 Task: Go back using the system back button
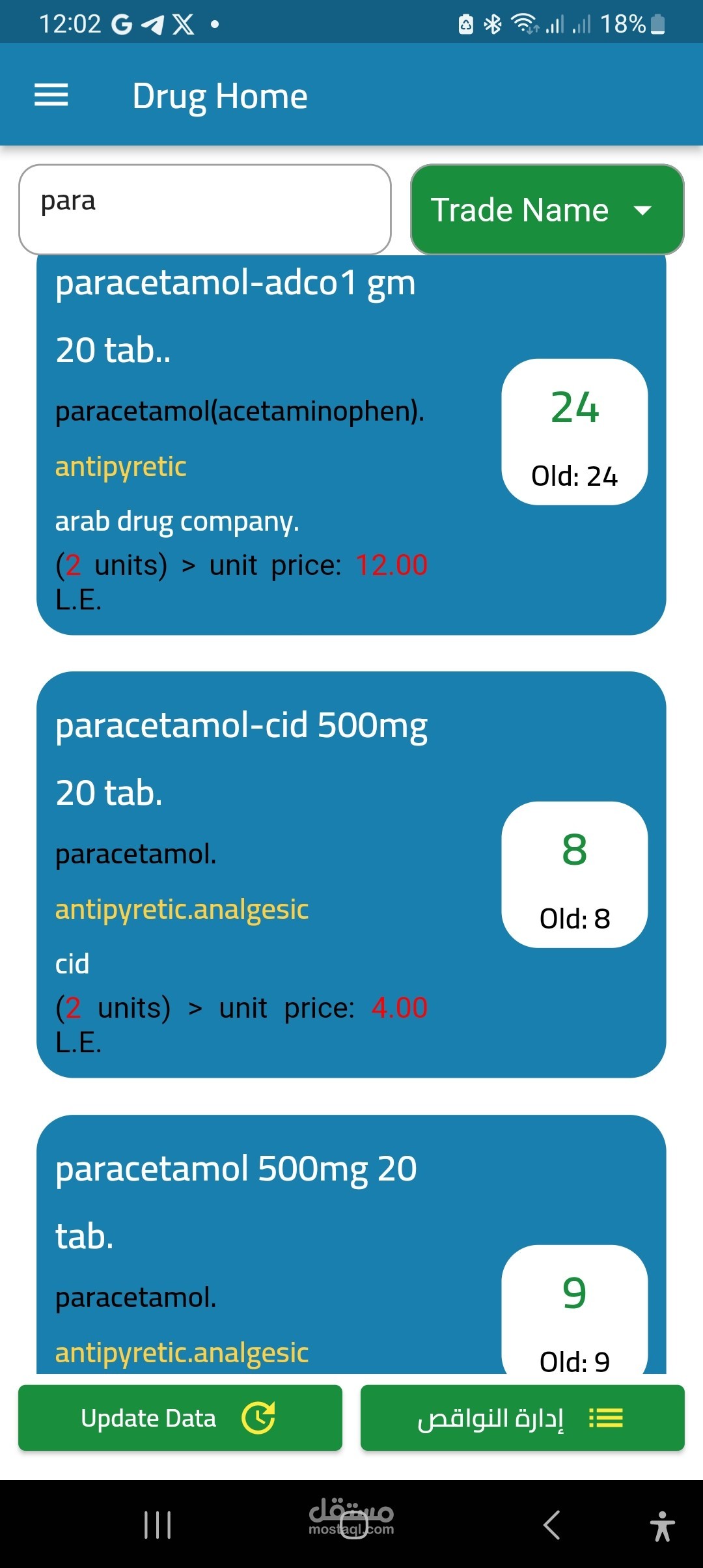552,1524
